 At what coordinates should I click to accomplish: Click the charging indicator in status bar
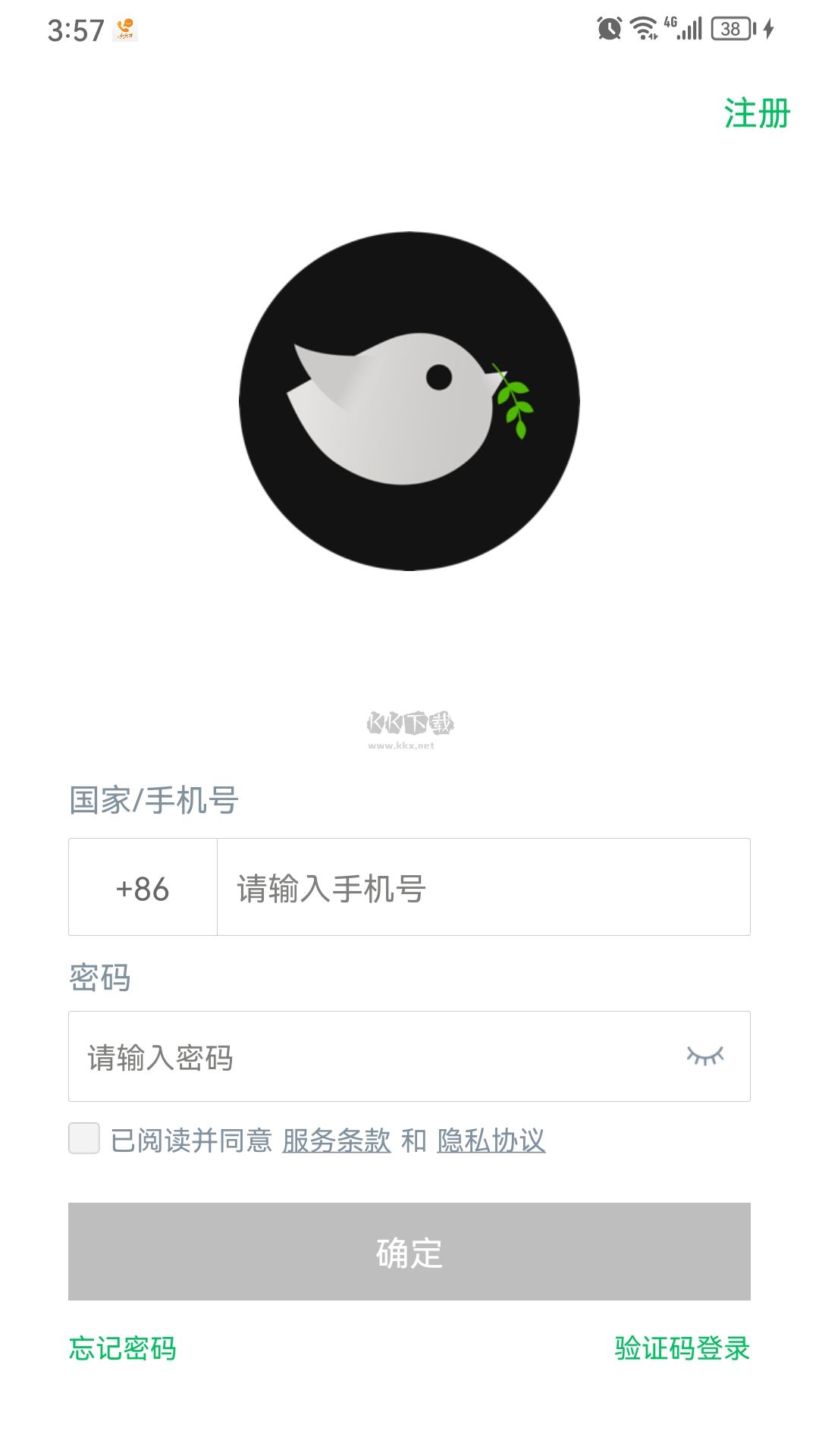(768, 27)
